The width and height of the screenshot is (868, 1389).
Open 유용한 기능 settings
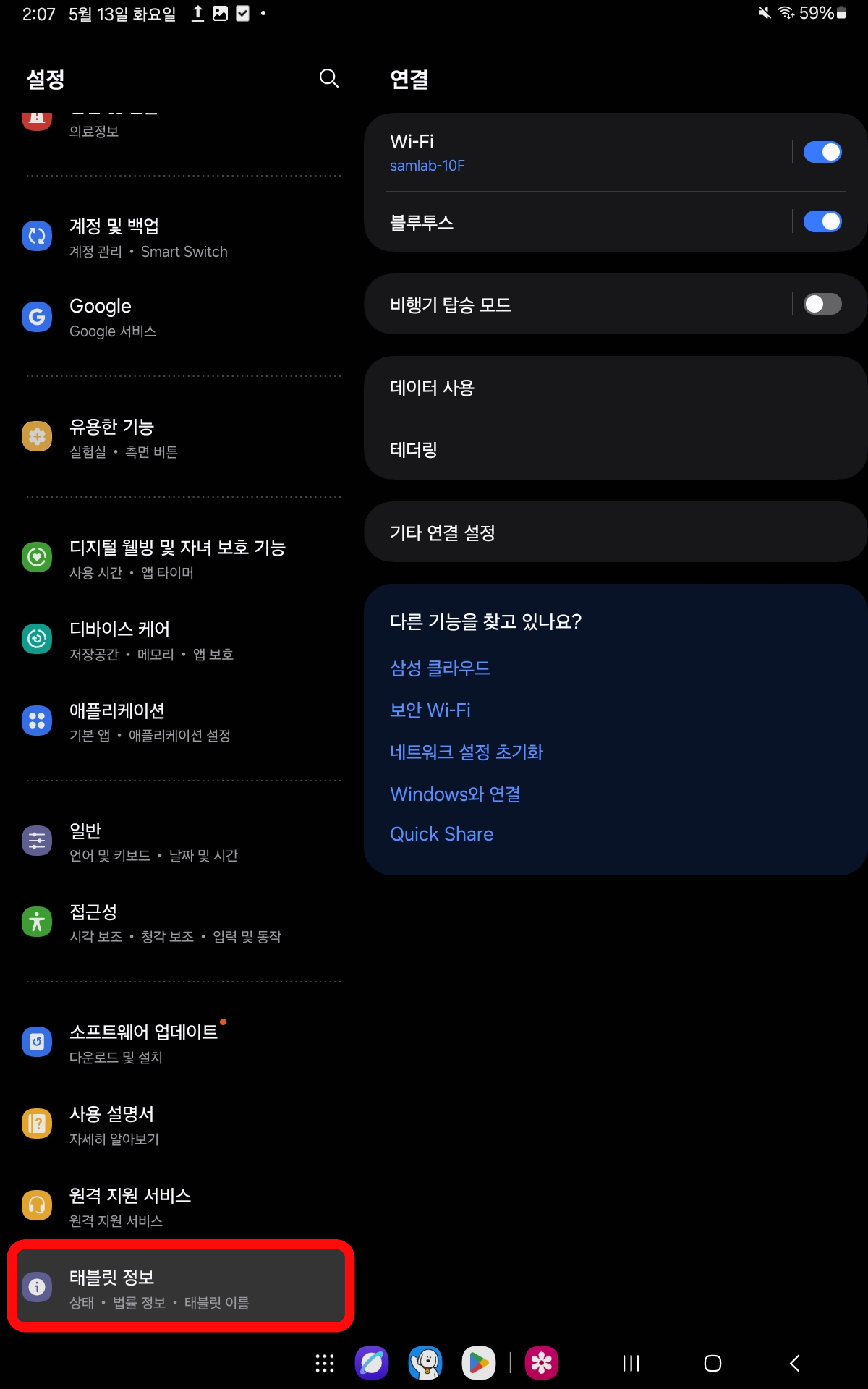point(181,438)
